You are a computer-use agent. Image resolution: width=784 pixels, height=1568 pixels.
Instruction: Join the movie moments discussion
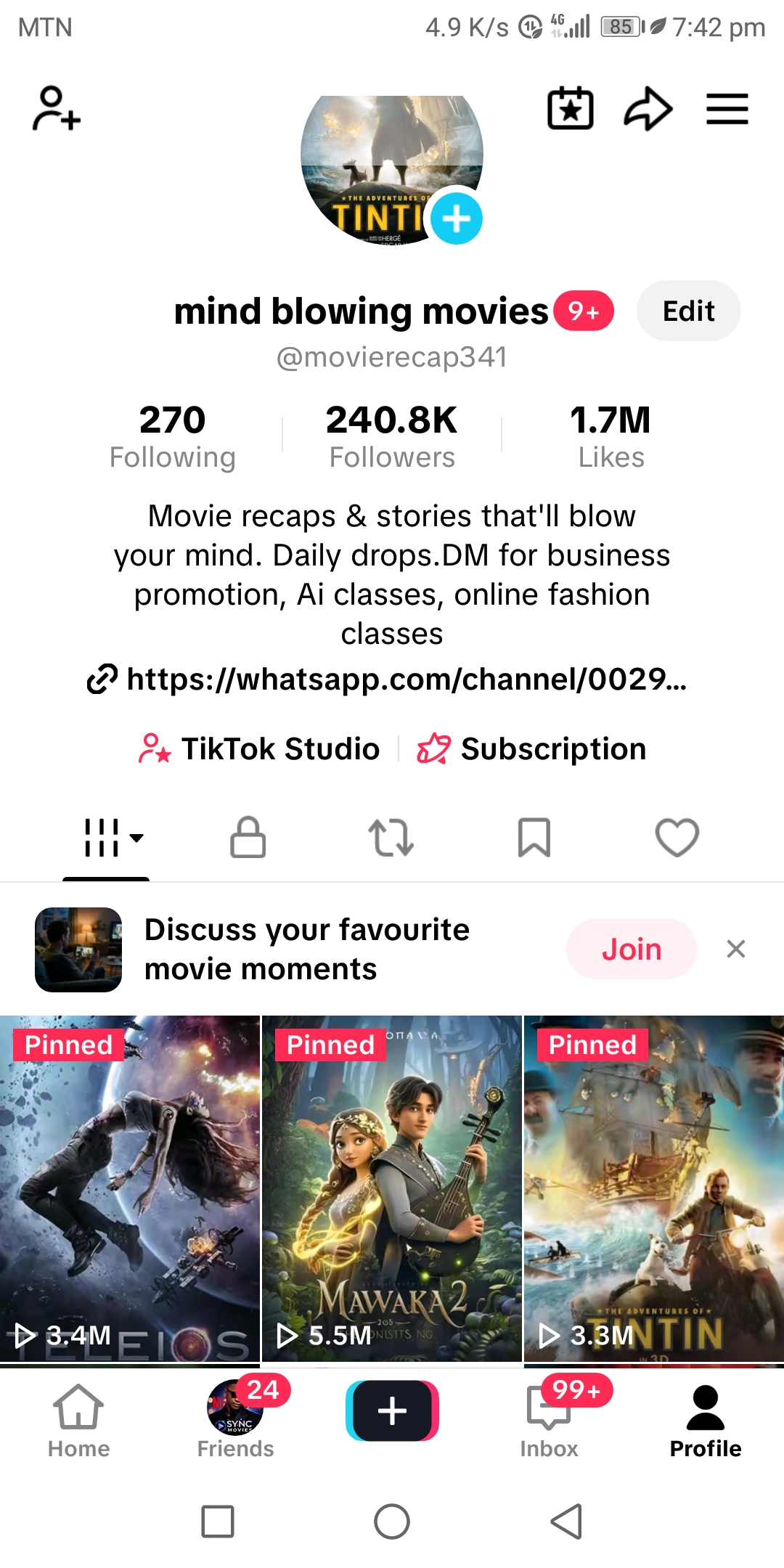(631, 949)
